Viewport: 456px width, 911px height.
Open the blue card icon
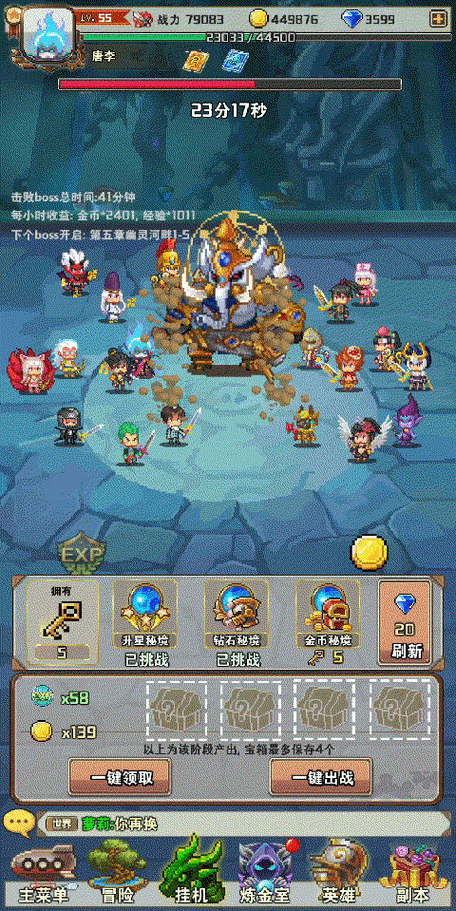236,60
